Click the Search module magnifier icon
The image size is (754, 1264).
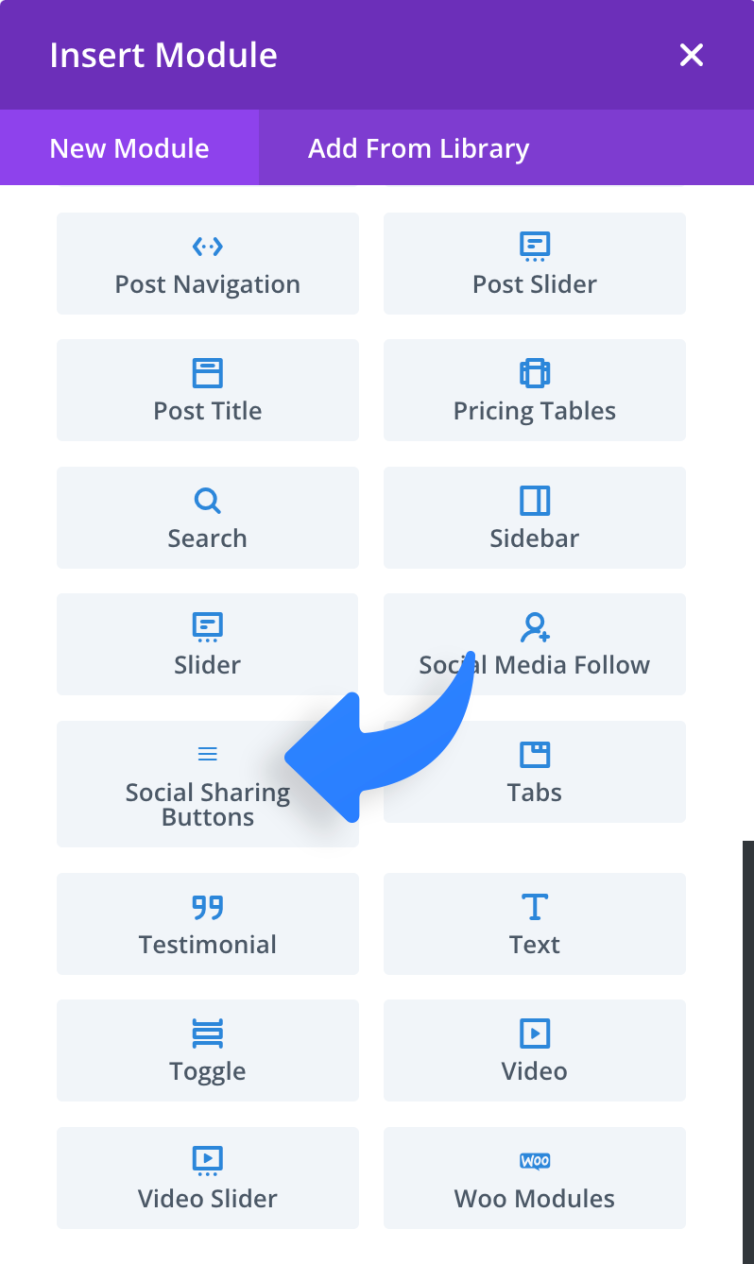[207, 500]
